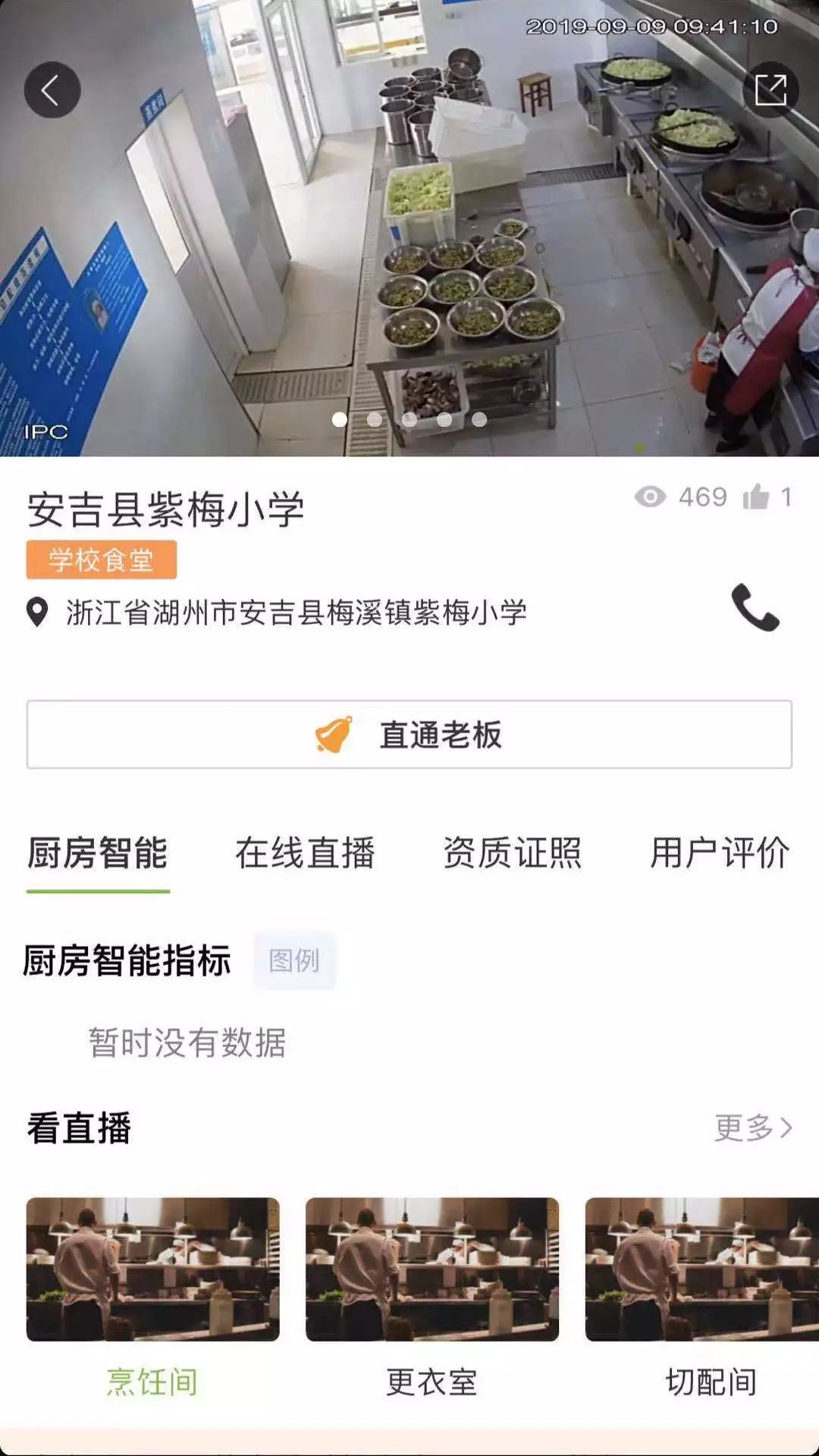Switch to the 在线直播 tab

point(305,853)
